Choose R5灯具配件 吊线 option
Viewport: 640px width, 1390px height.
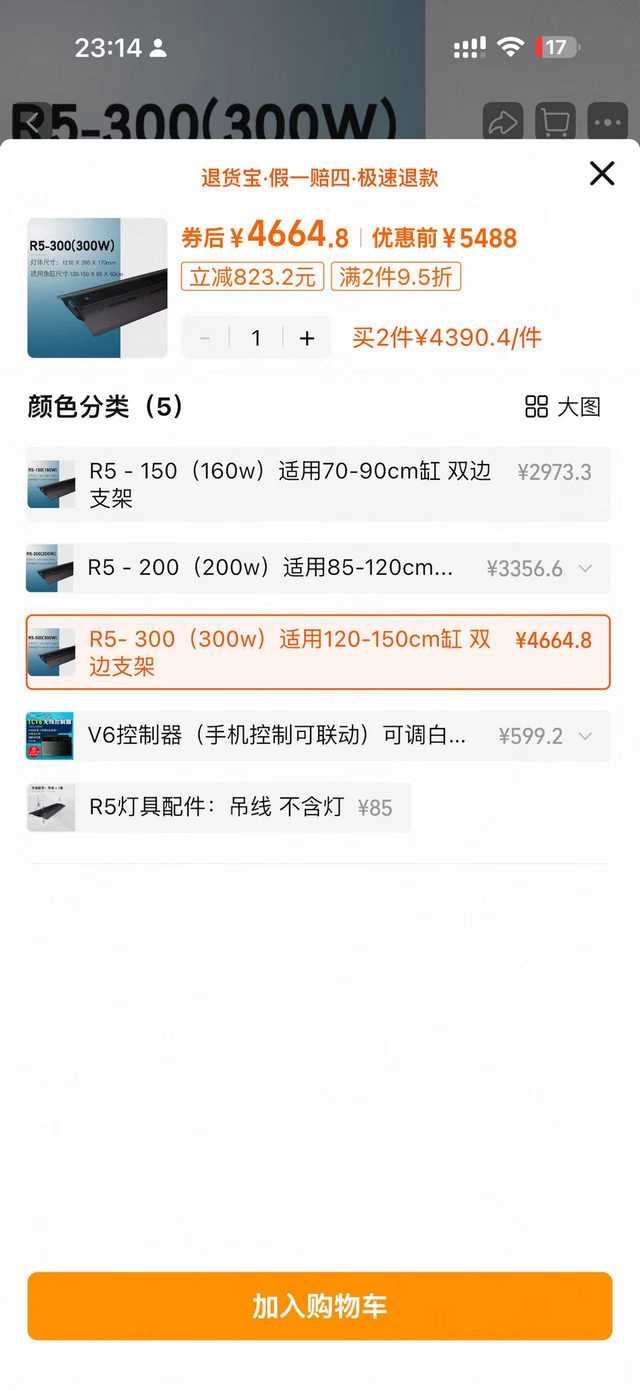click(219, 807)
